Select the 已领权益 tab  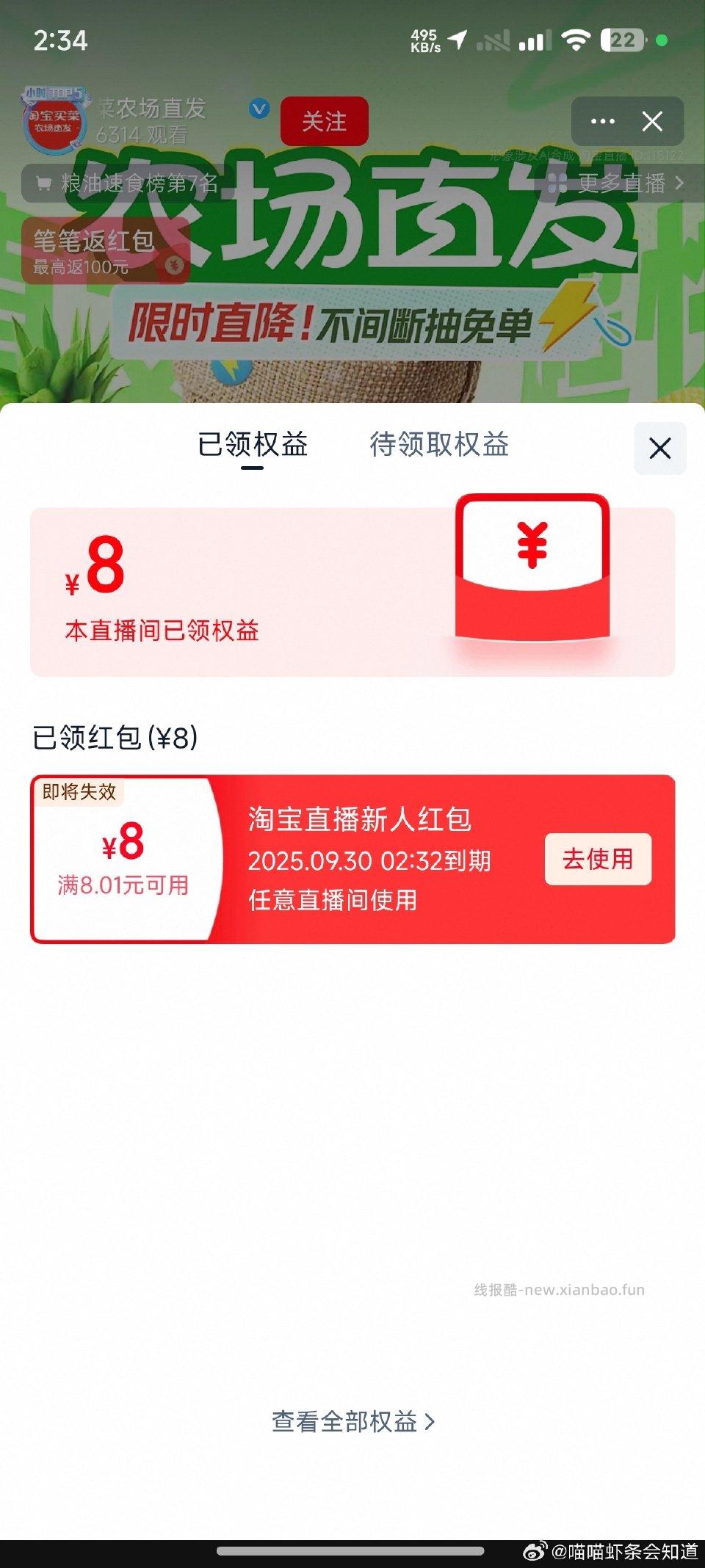[255, 445]
